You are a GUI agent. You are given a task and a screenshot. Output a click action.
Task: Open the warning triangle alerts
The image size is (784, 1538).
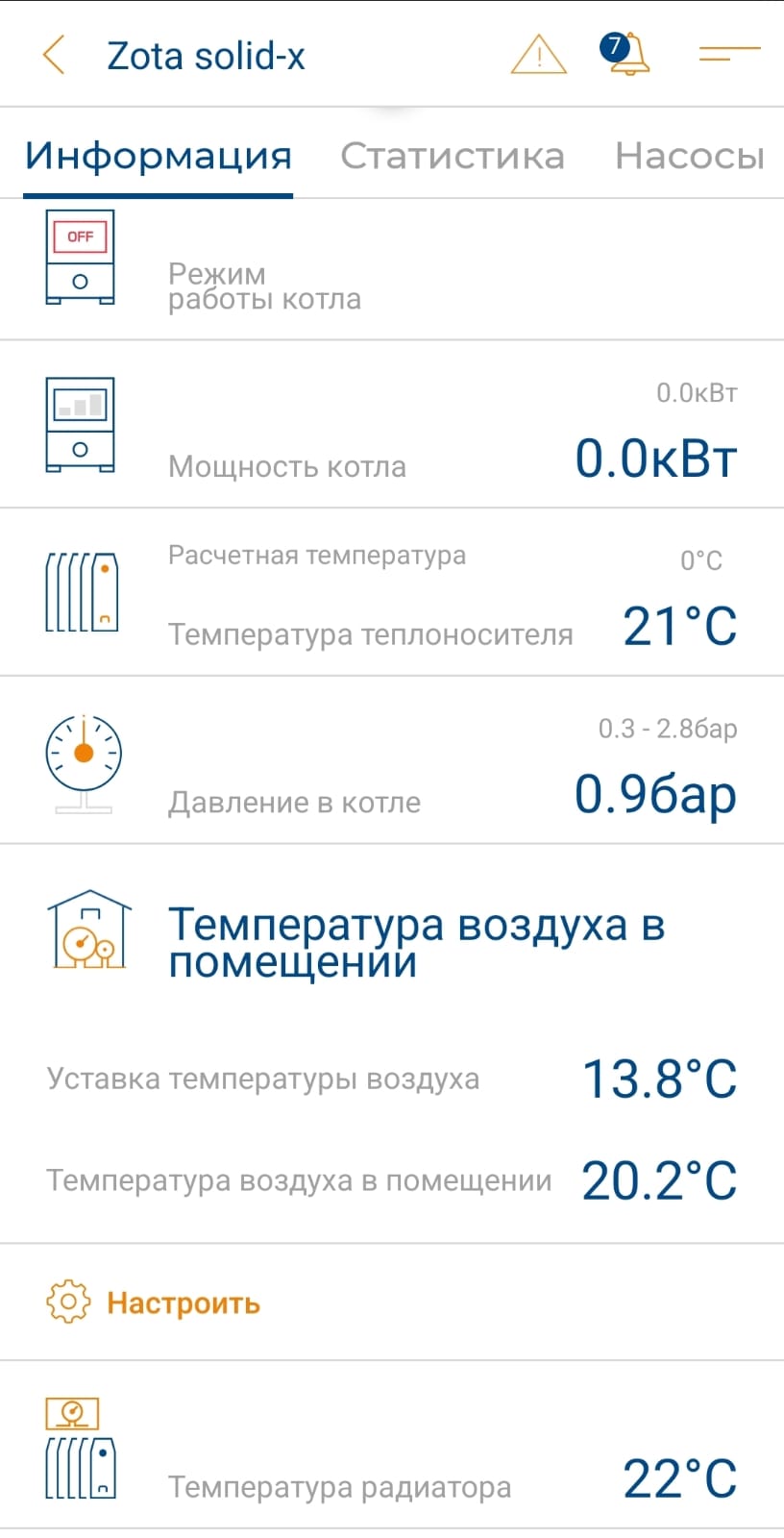click(x=538, y=55)
